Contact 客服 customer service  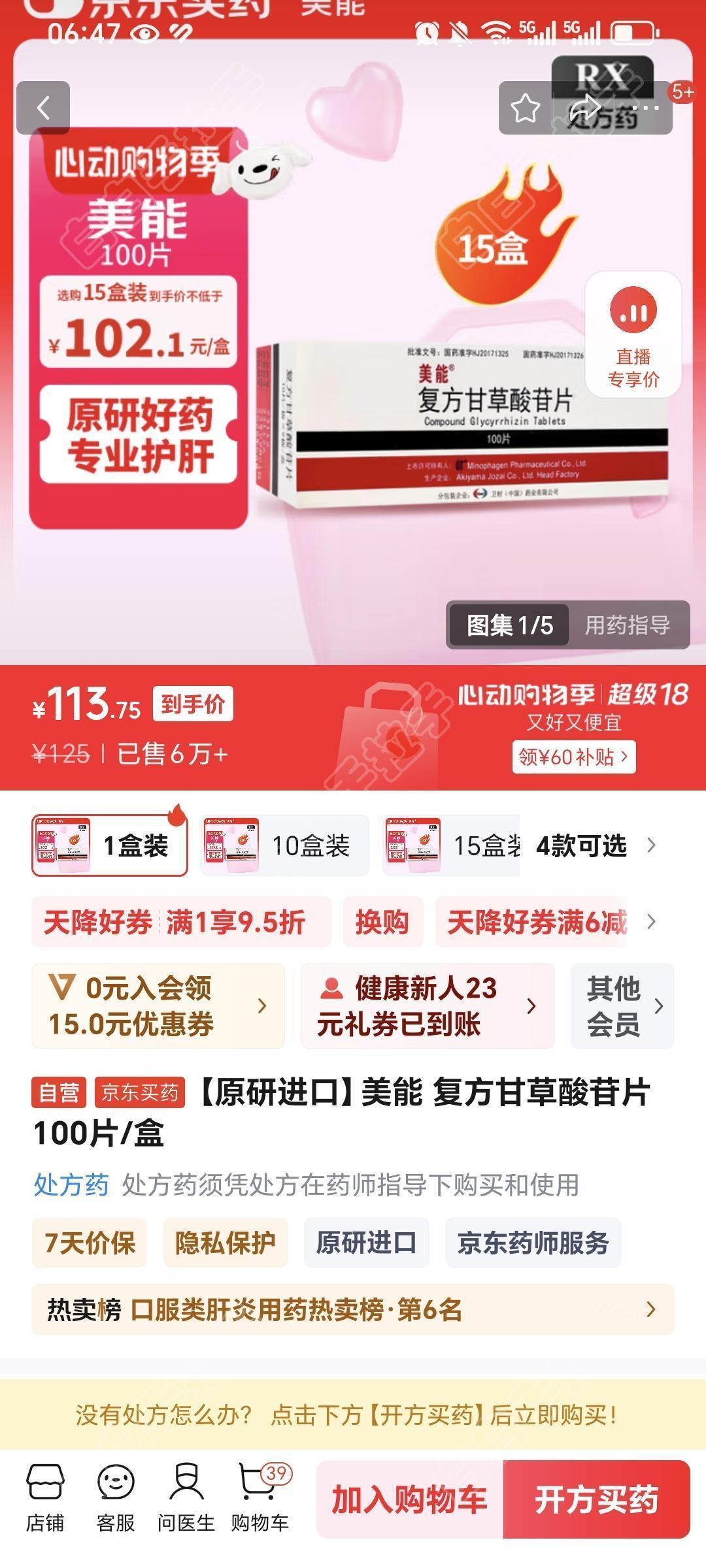coord(116,1499)
